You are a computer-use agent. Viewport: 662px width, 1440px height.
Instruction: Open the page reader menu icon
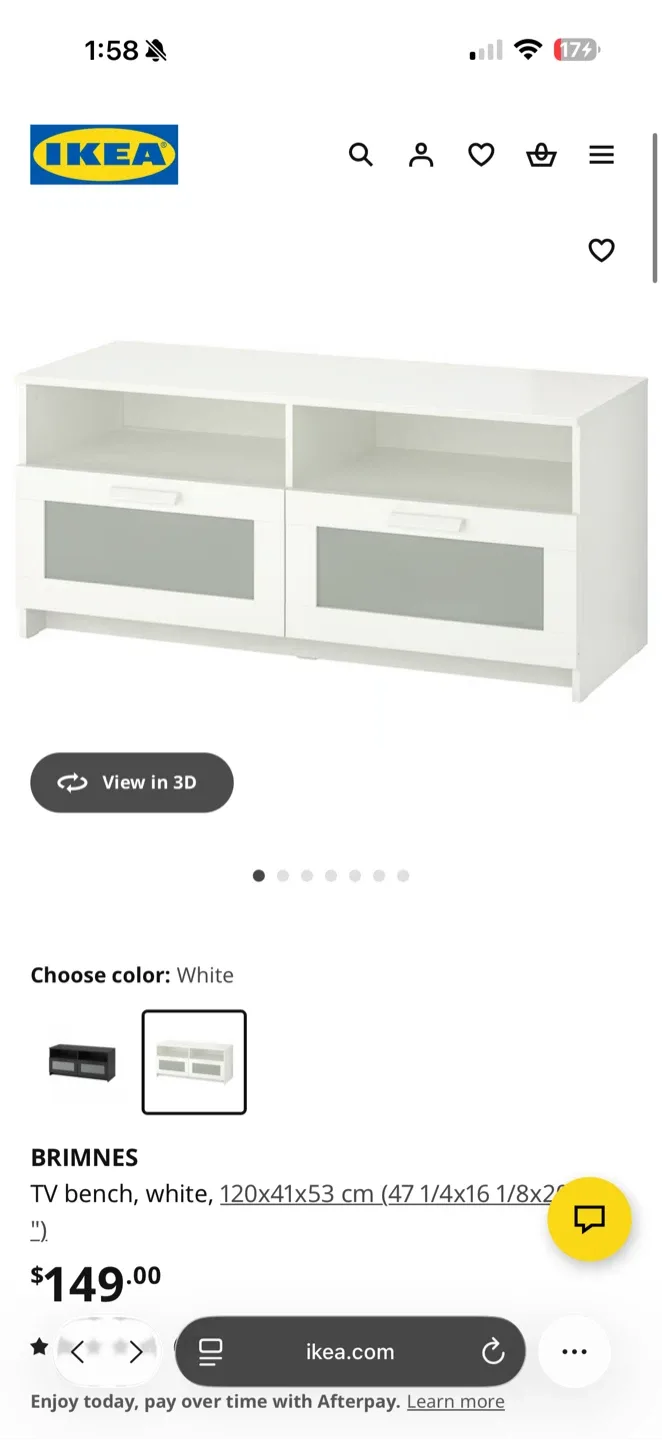click(x=210, y=1352)
